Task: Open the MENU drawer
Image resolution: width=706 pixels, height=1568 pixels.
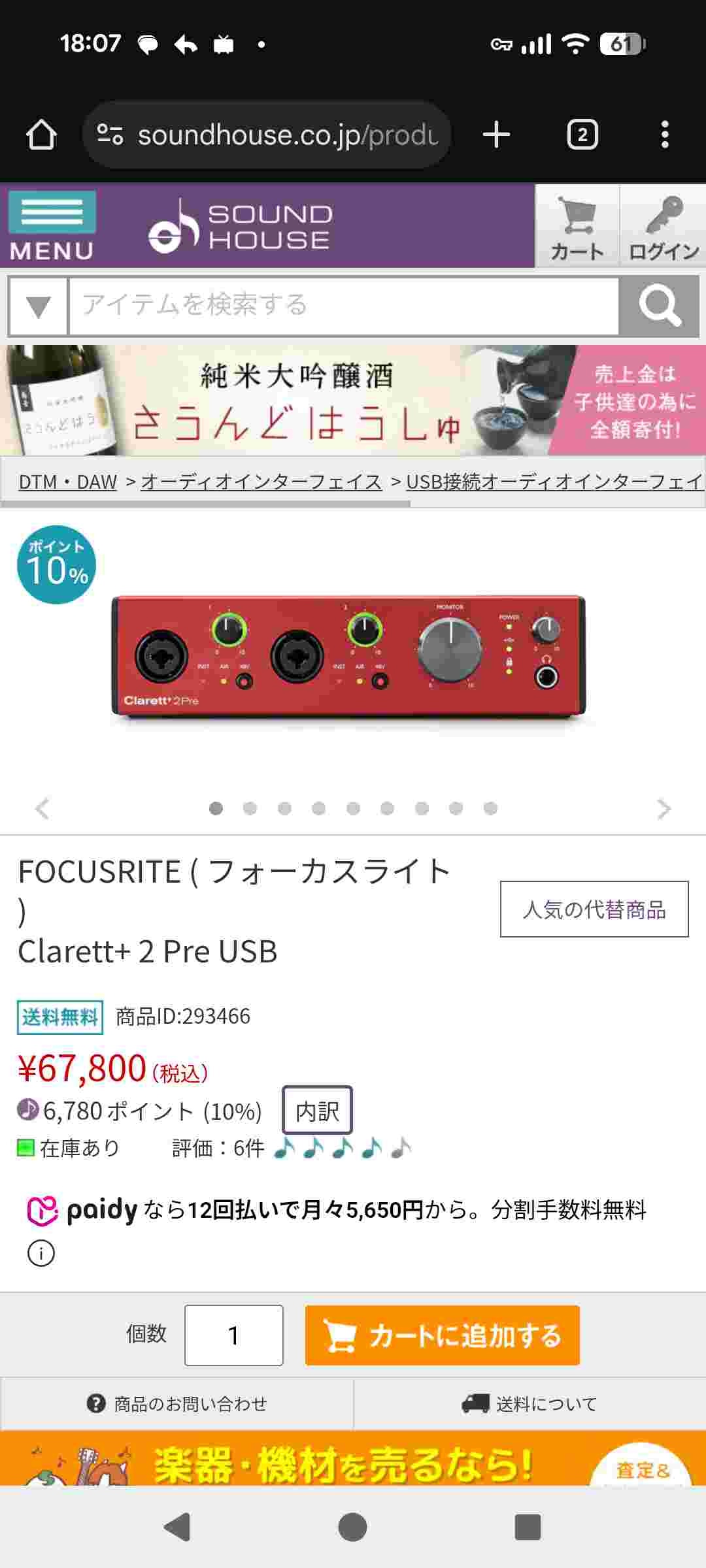Action: click(52, 225)
